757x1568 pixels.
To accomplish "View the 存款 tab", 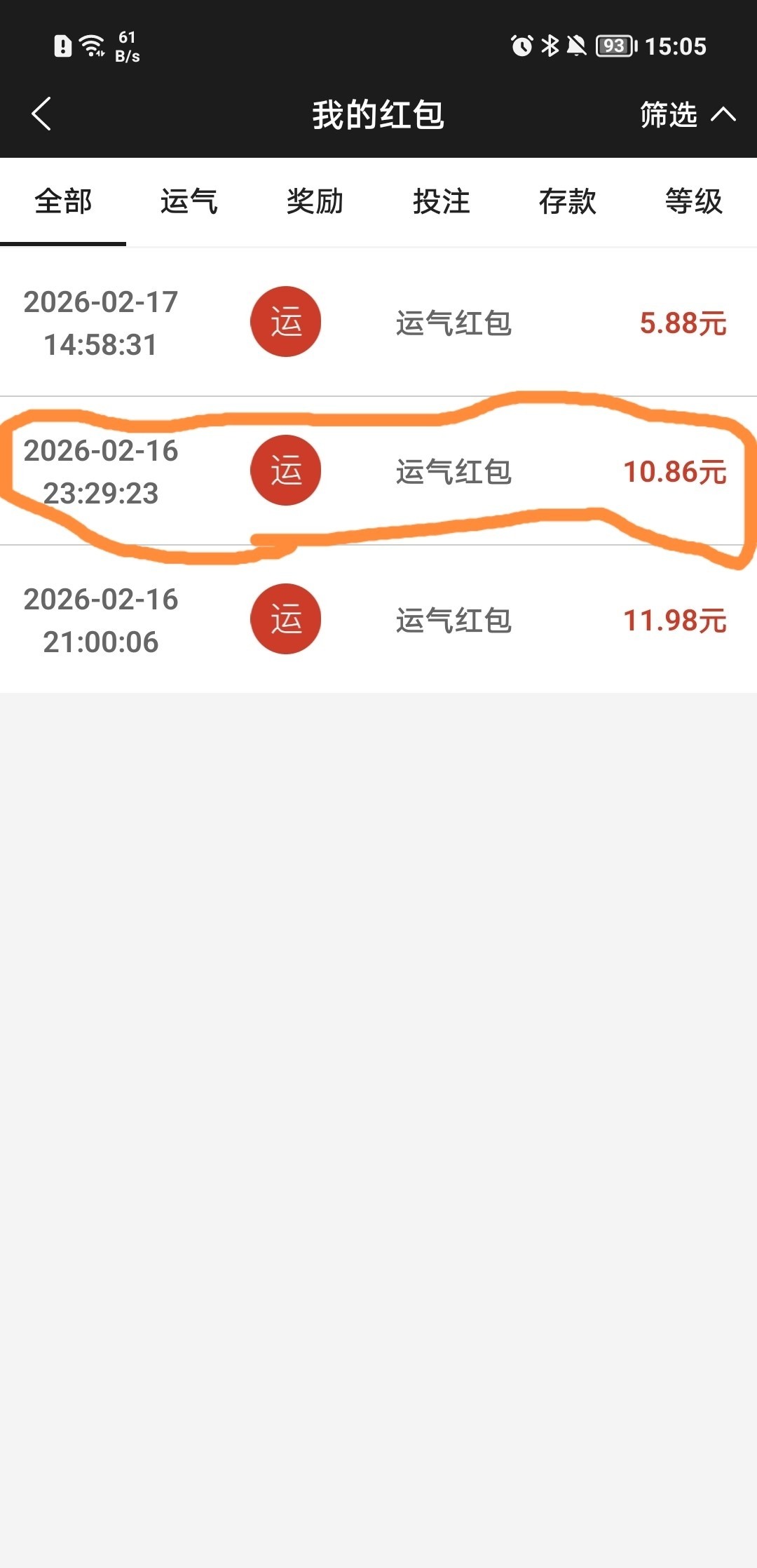I will point(568,202).
